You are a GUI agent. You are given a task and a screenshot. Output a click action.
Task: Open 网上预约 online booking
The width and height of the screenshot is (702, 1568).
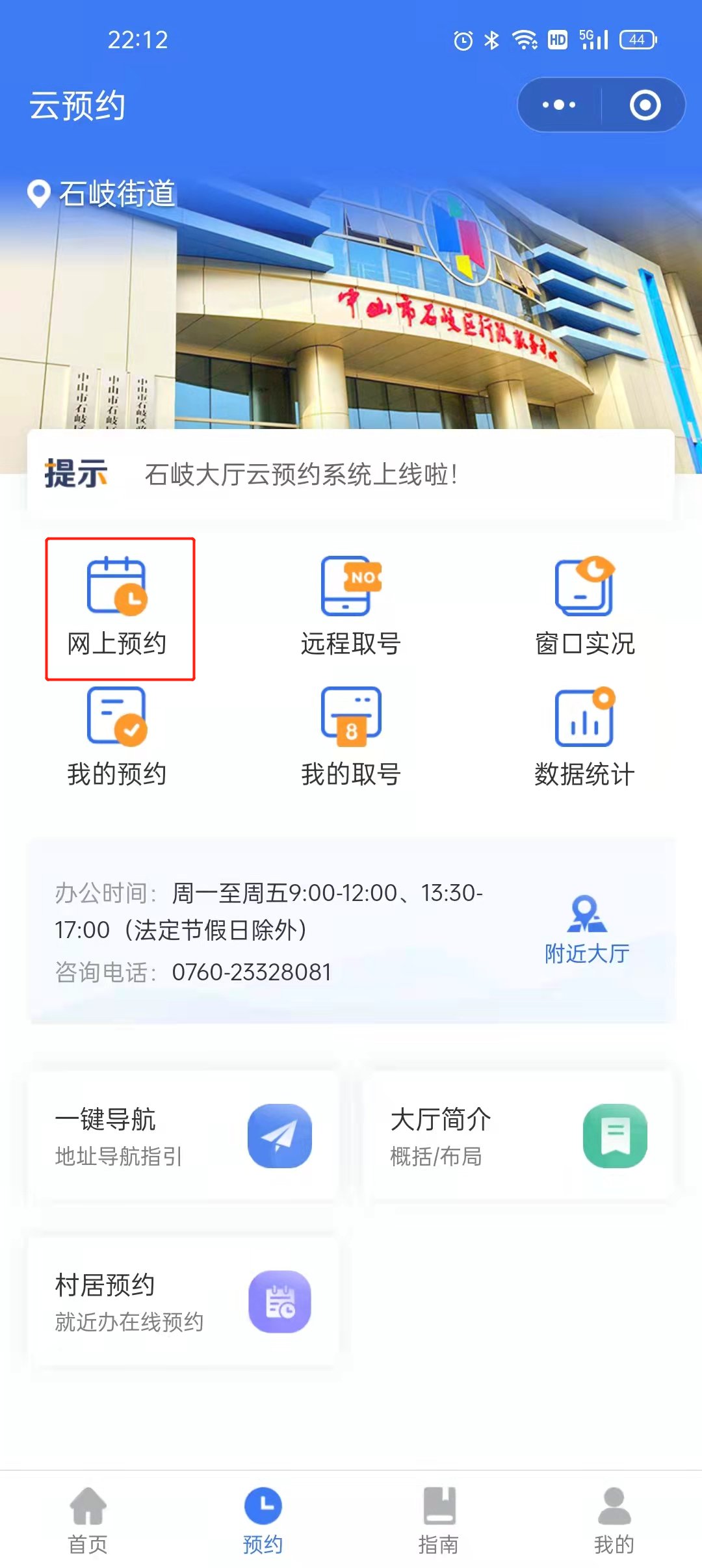click(x=118, y=608)
